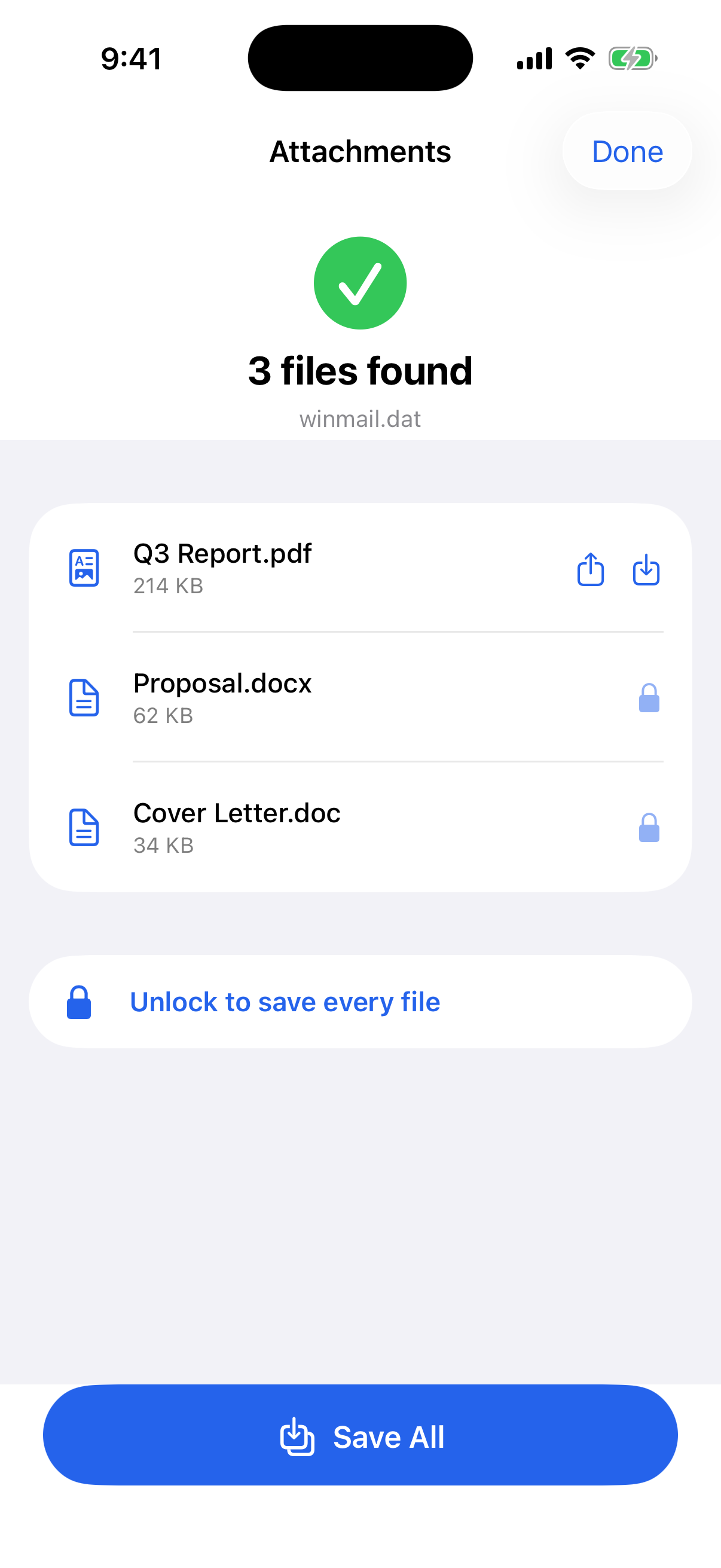
Task: Tap the lock icon next to Proposal.docx
Action: 649,697
